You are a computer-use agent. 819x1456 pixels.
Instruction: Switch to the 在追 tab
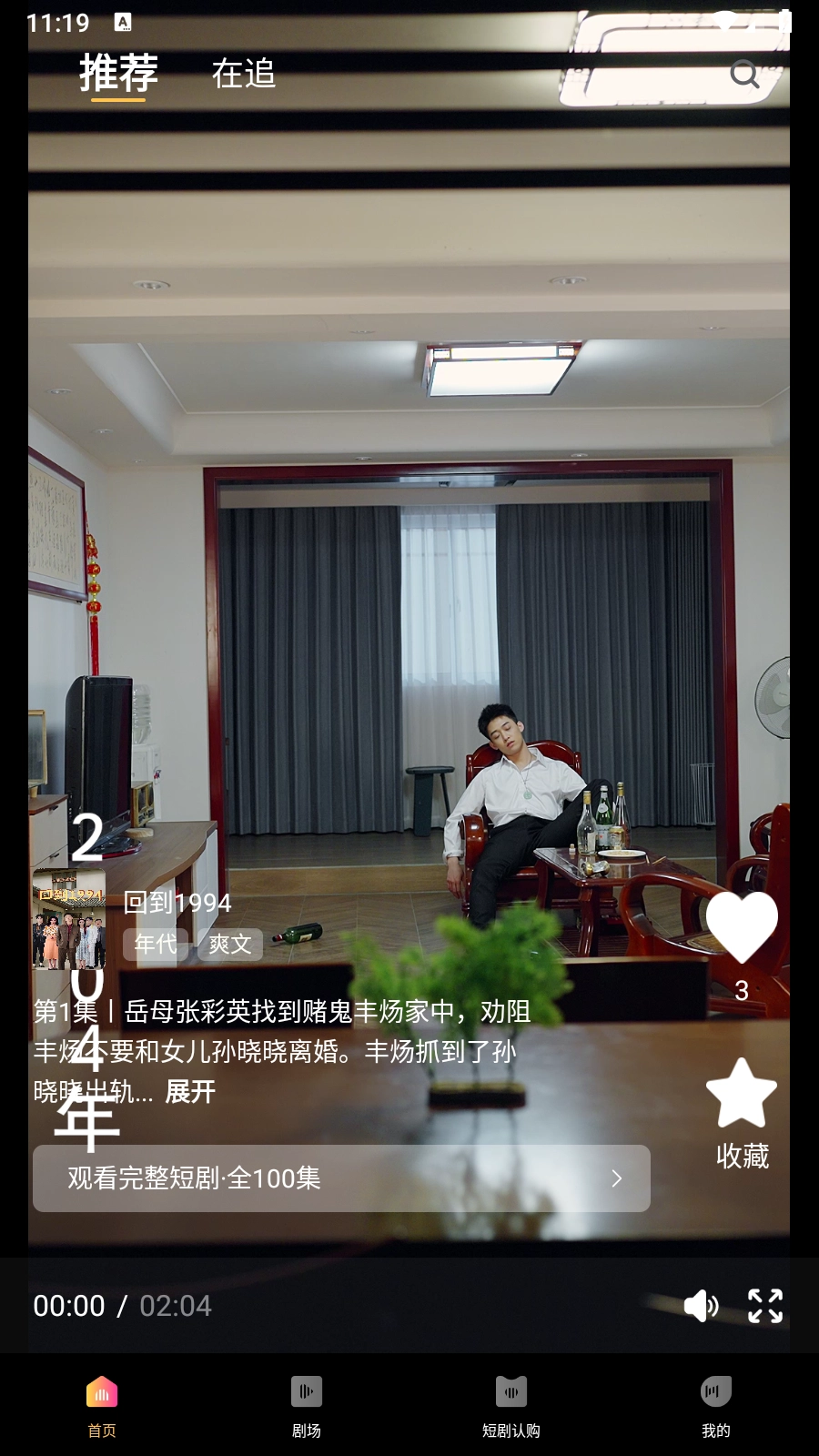click(x=243, y=75)
